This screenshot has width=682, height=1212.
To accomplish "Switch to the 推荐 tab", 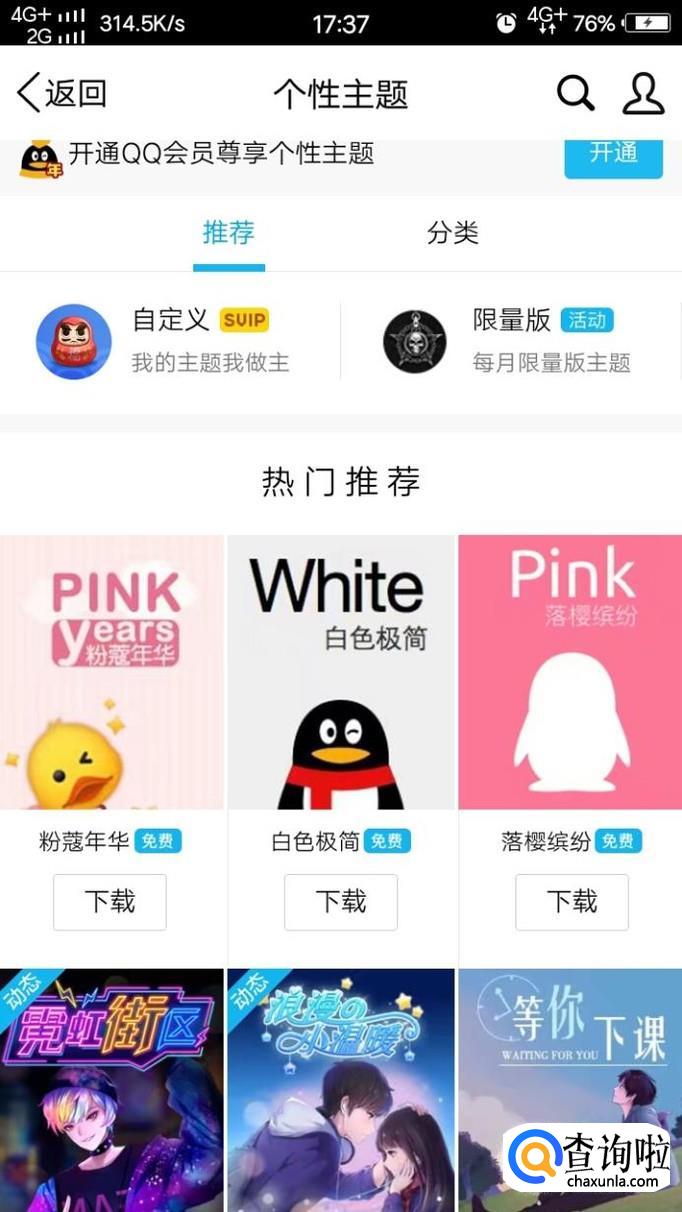I will [229, 233].
